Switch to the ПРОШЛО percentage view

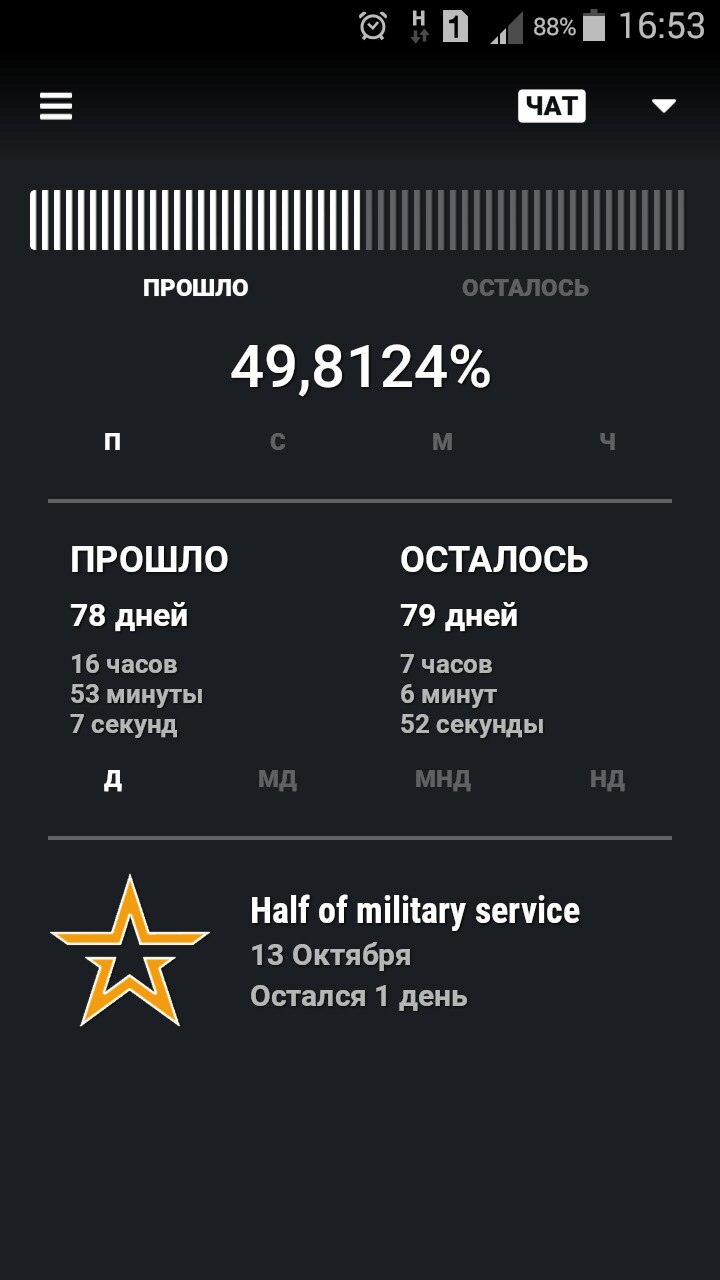(195, 288)
